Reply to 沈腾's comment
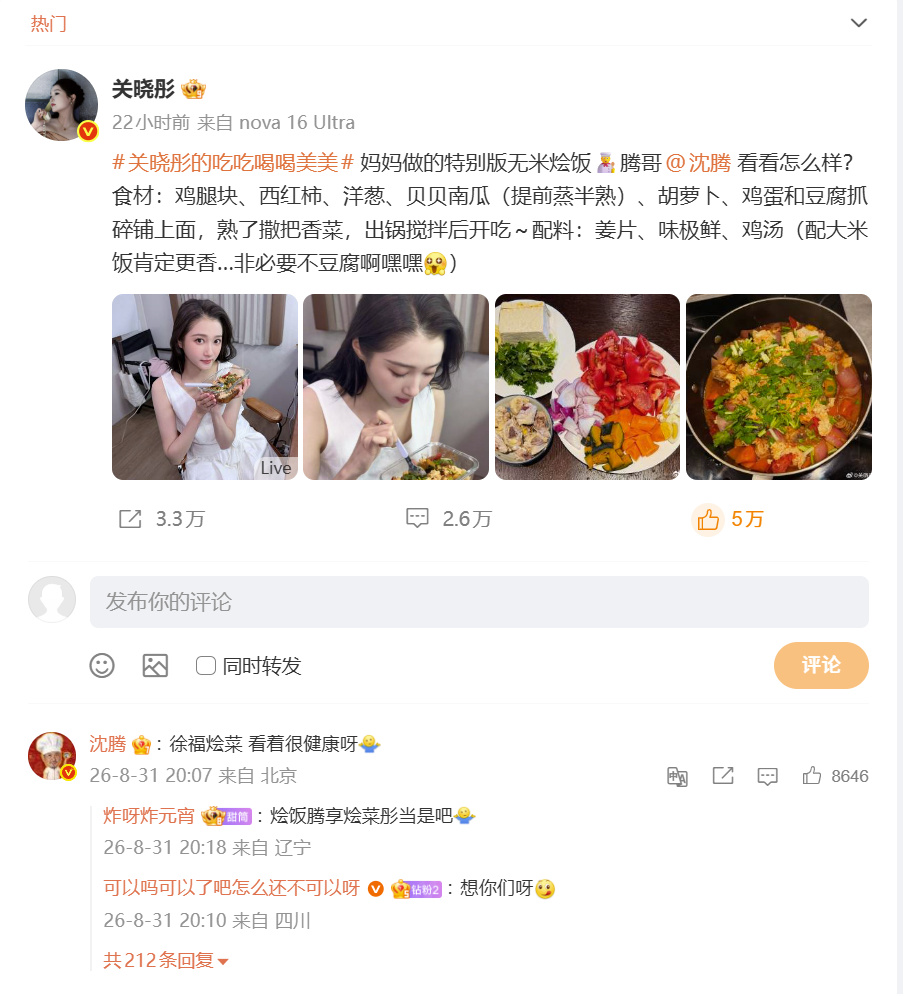Image resolution: width=903 pixels, height=994 pixels. pos(767,776)
